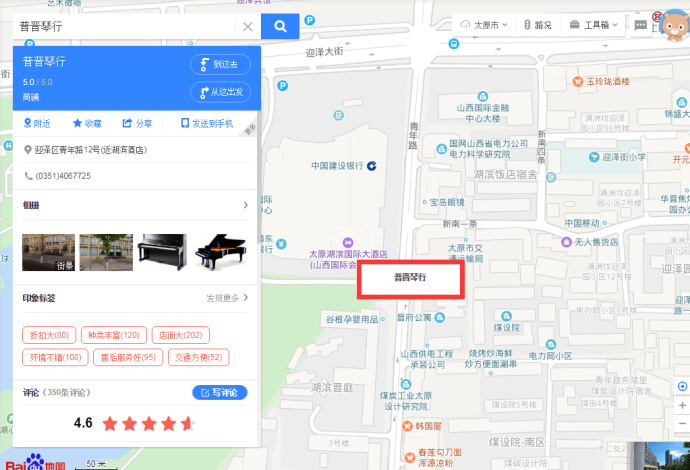Save this place with 收藏
The height and width of the screenshot is (470, 690).
[x=87, y=123]
